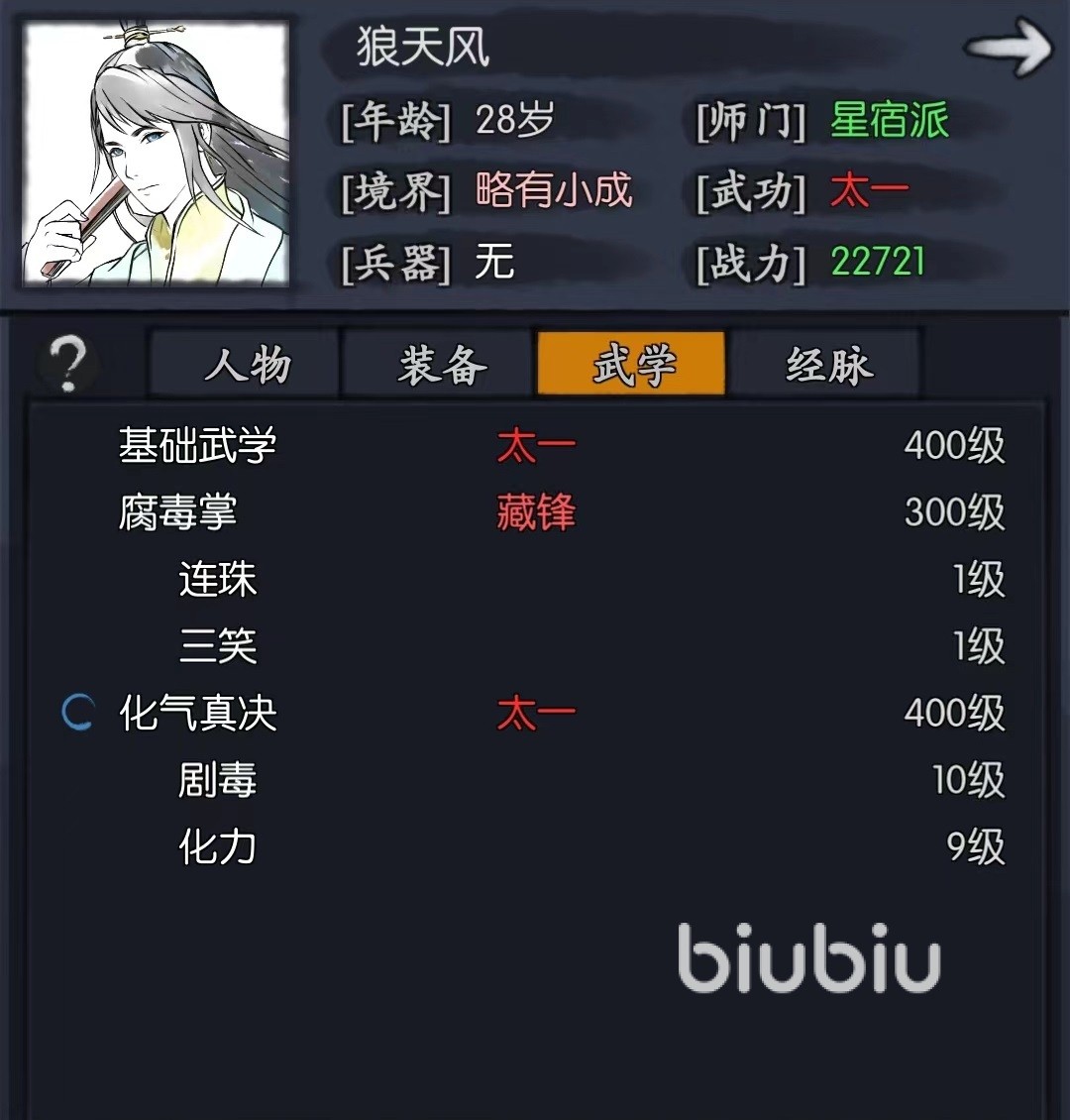Tap the character portrait of 狼天风
Screen dimensions: 1070x1120
click(x=157, y=154)
